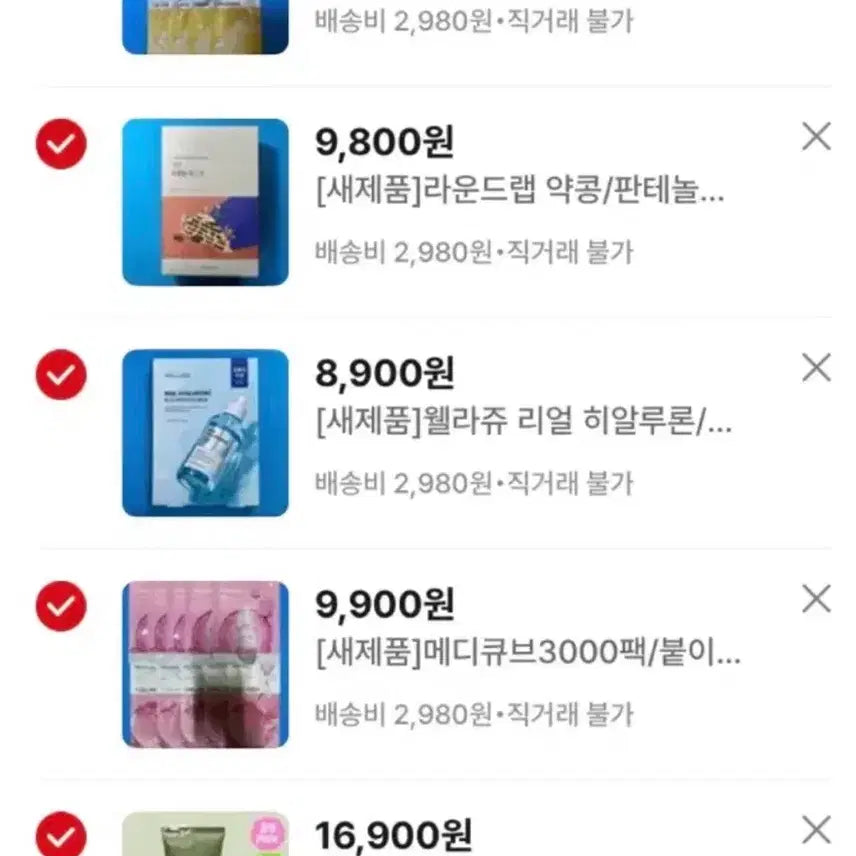
Task: Remove the 16,900원 item from the list
Action: (816, 830)
